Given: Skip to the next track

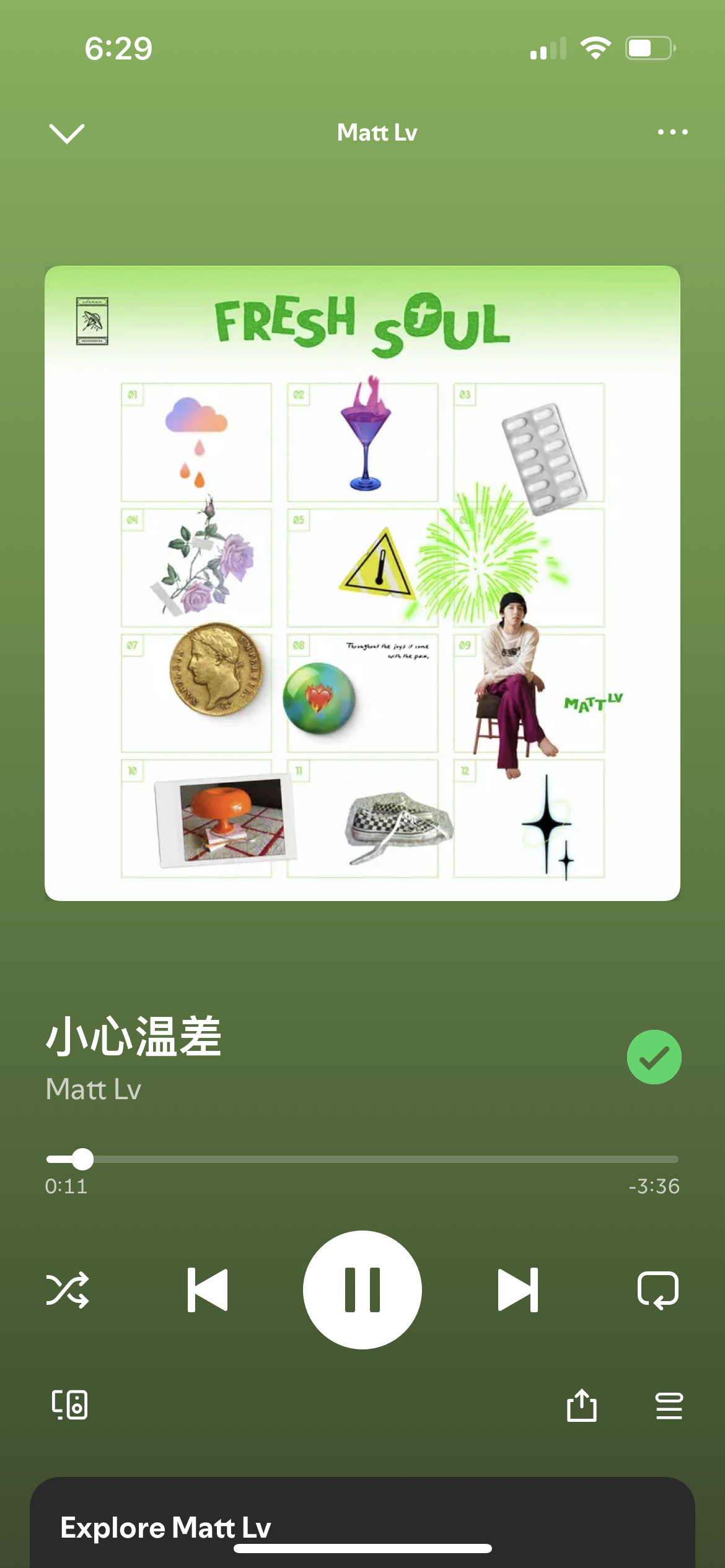Looking at the screenshot, I should (517, 1290).
